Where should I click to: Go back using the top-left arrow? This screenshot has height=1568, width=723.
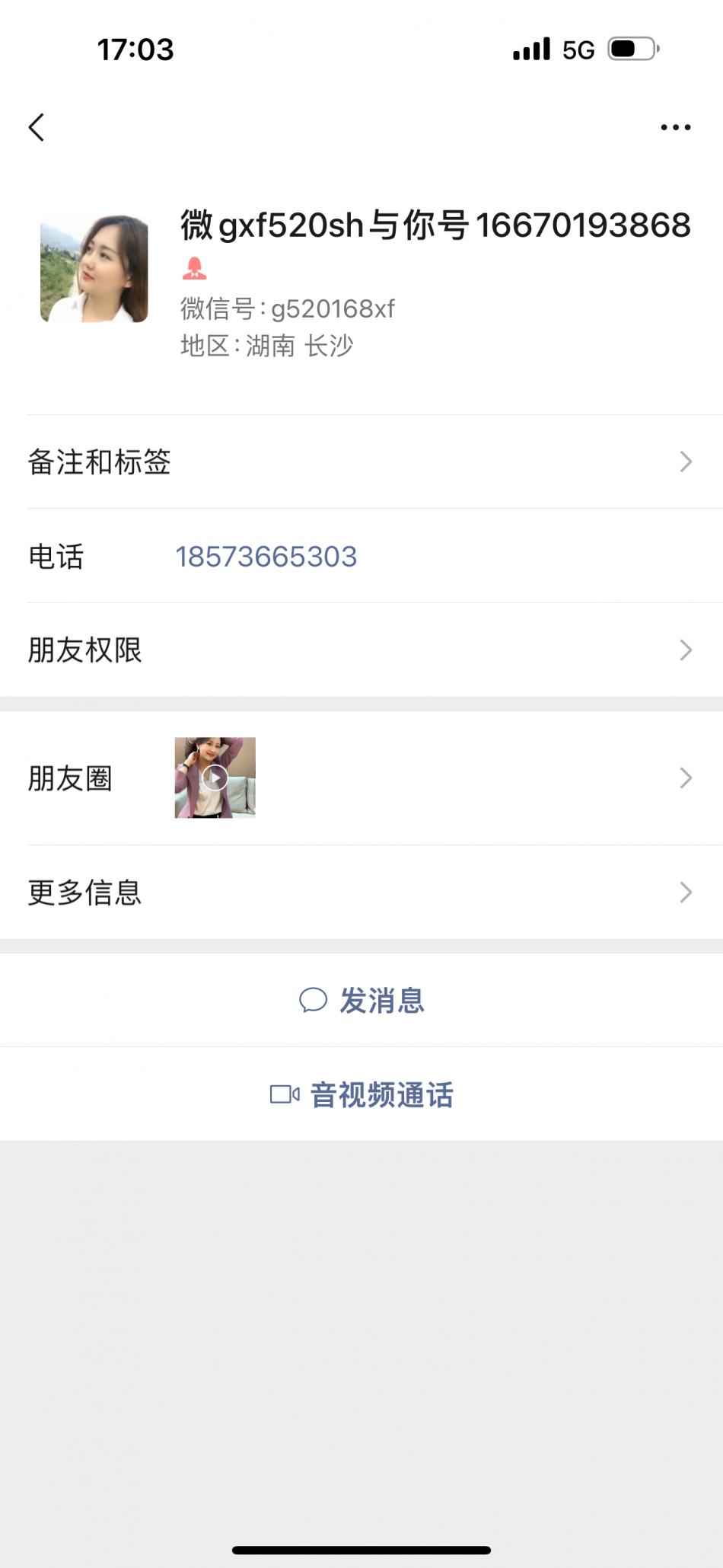(37, 127)
